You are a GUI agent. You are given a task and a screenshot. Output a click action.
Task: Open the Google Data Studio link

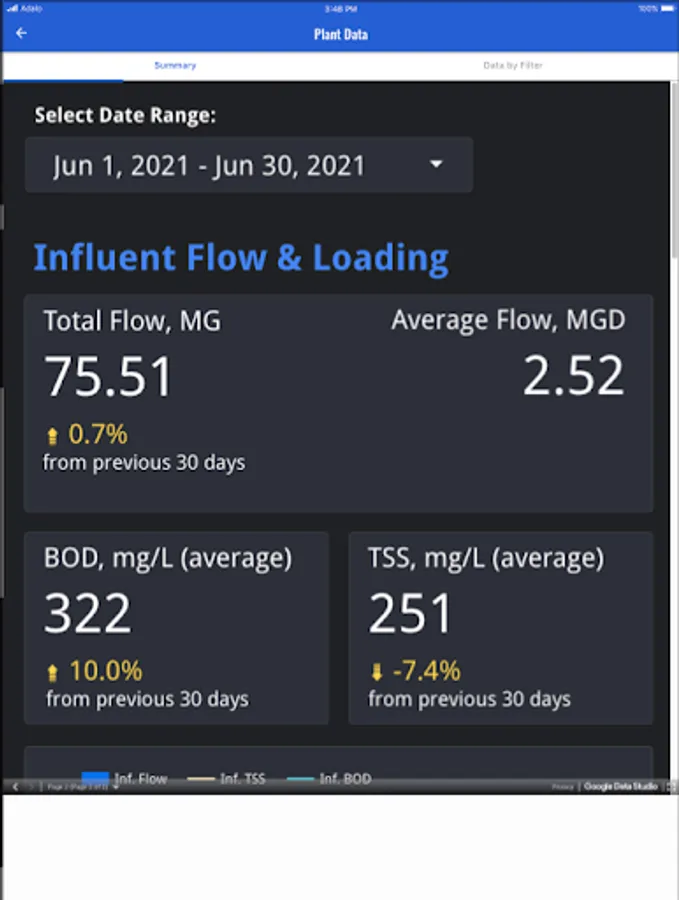[x=620, y=787]
